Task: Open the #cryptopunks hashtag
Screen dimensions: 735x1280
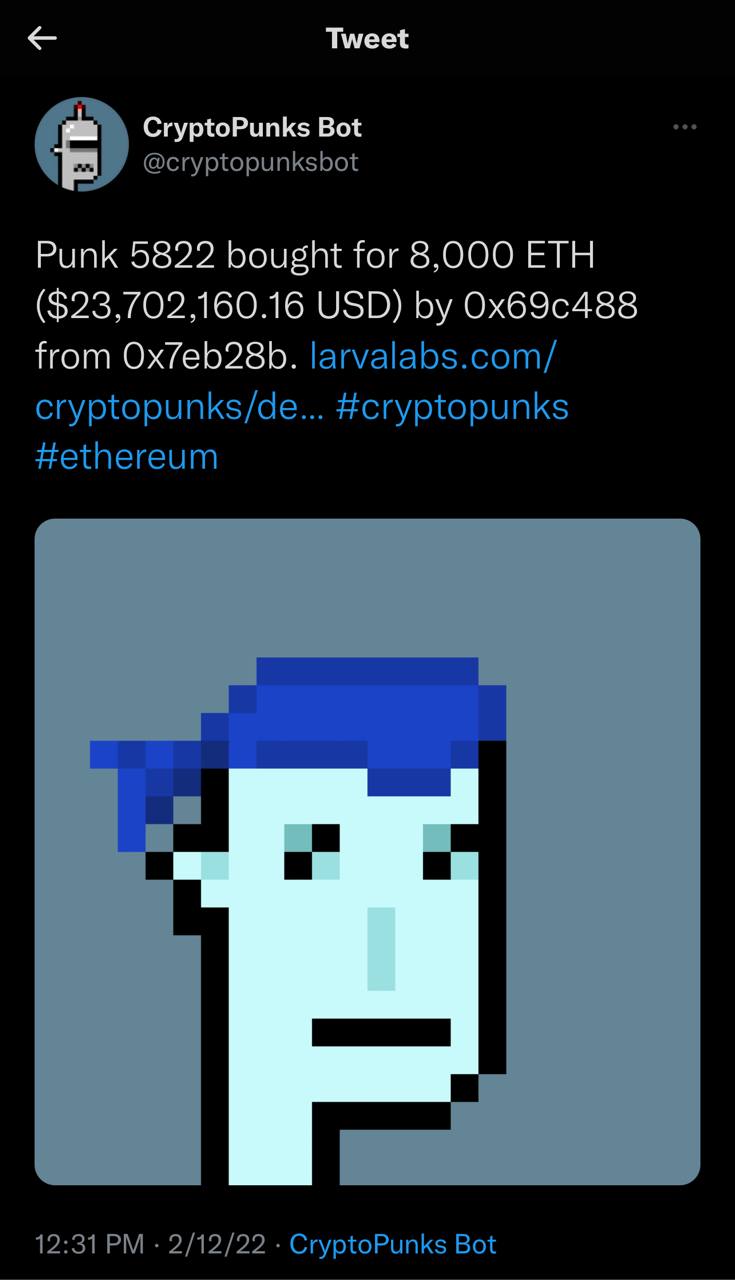Action: point(453,407)
